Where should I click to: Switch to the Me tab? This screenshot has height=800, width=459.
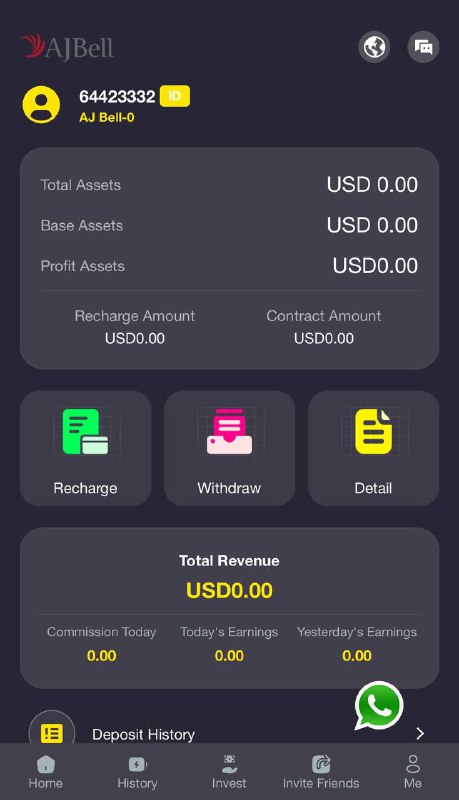[x=413, y=772]
